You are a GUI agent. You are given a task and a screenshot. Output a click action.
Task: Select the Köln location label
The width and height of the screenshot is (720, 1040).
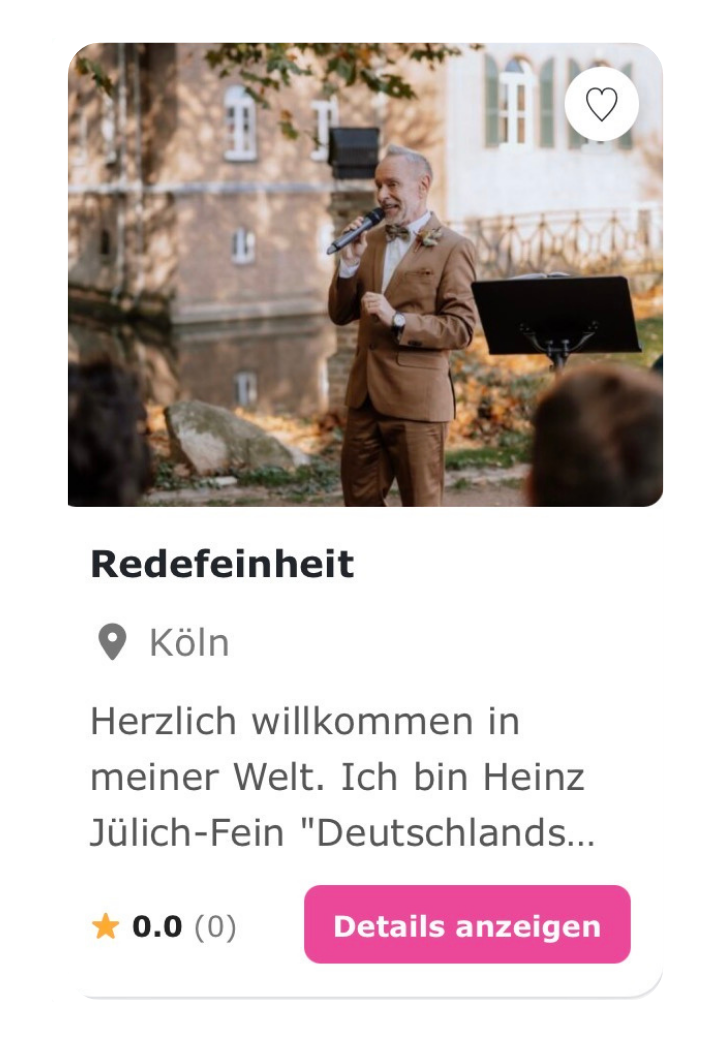(x=188, y=643)
